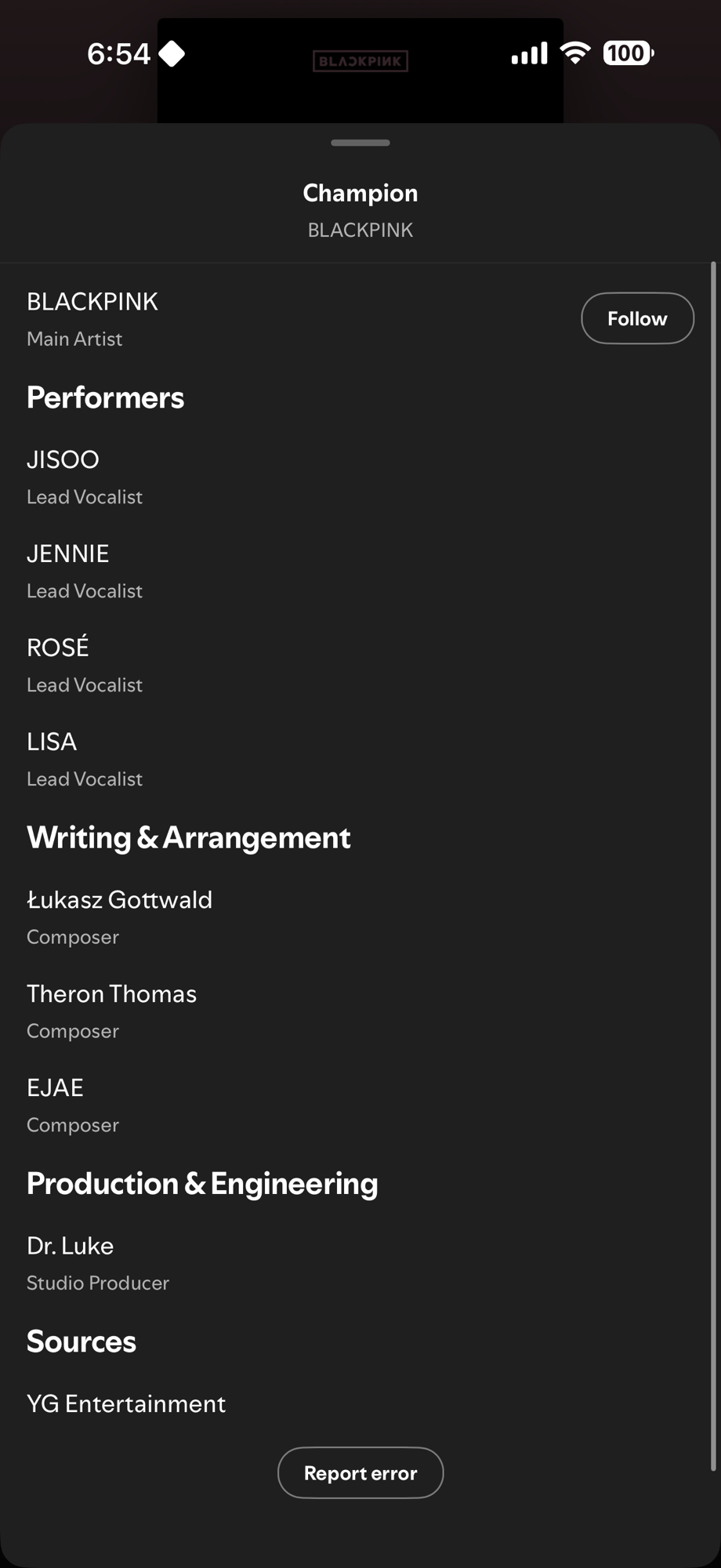Tap the Report error button
Screen dimensions: 721x1568
[x=360, y=1472]
